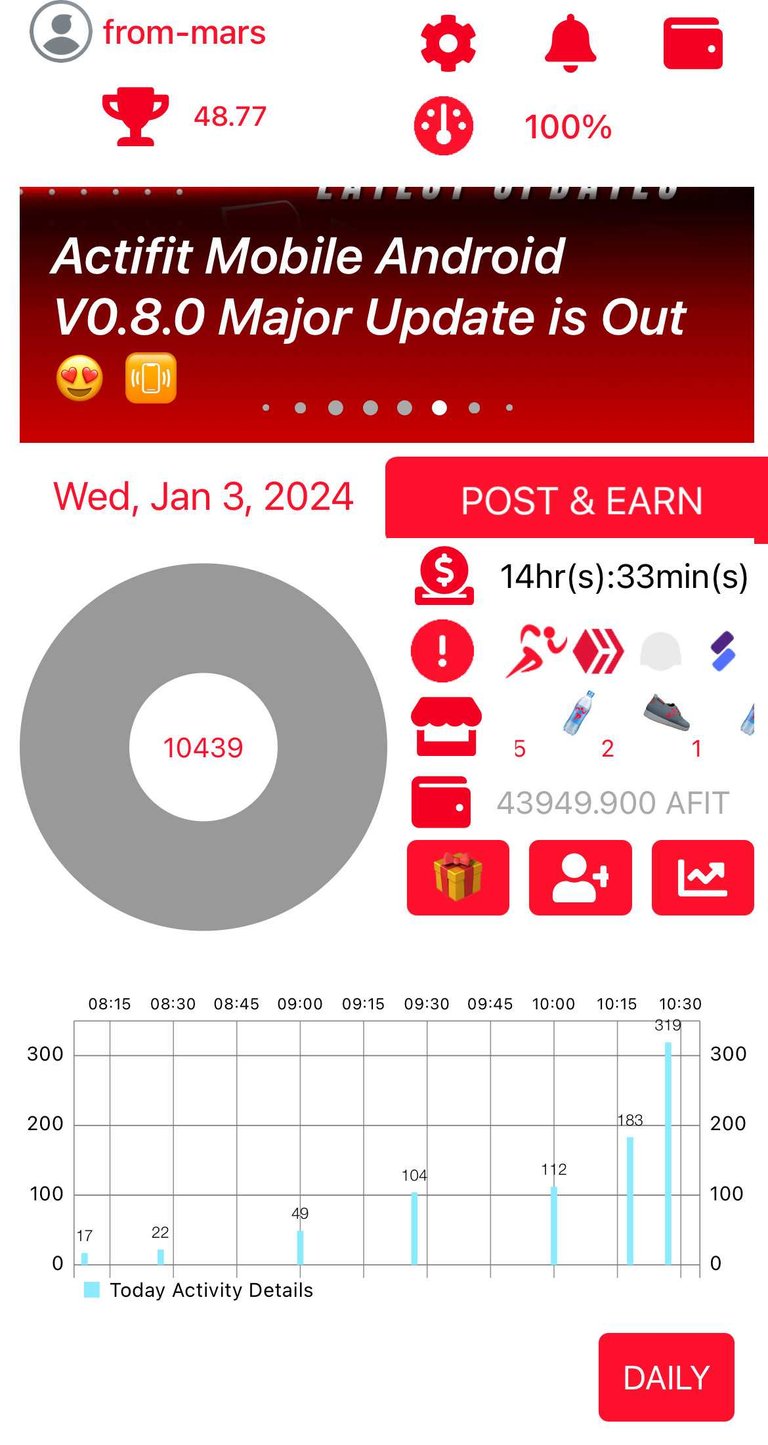Open the dollar earnings countdown icon

(445, 577)
